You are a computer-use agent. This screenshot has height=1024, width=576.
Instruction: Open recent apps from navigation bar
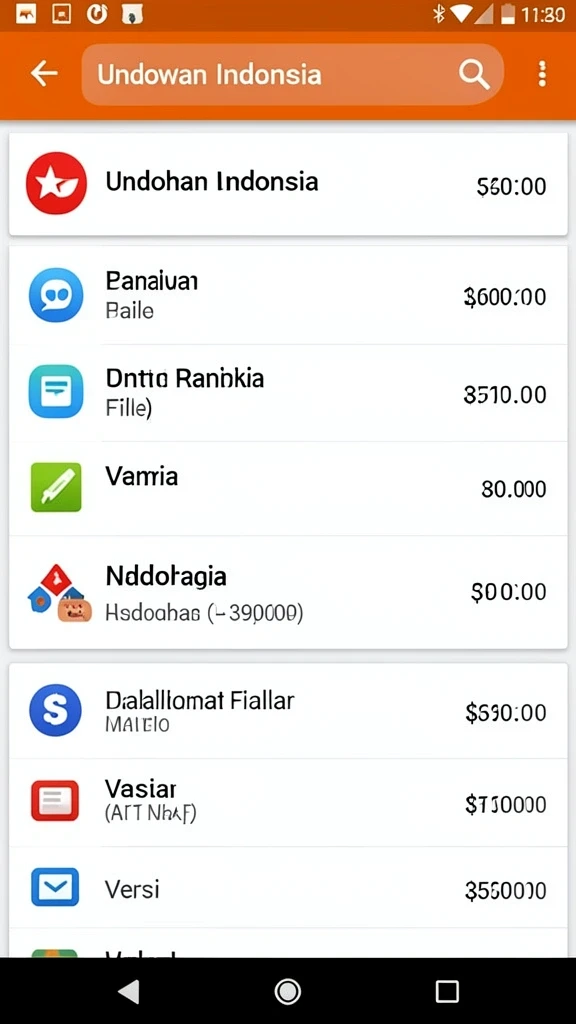pyautogui.click(x=447, y=991)
